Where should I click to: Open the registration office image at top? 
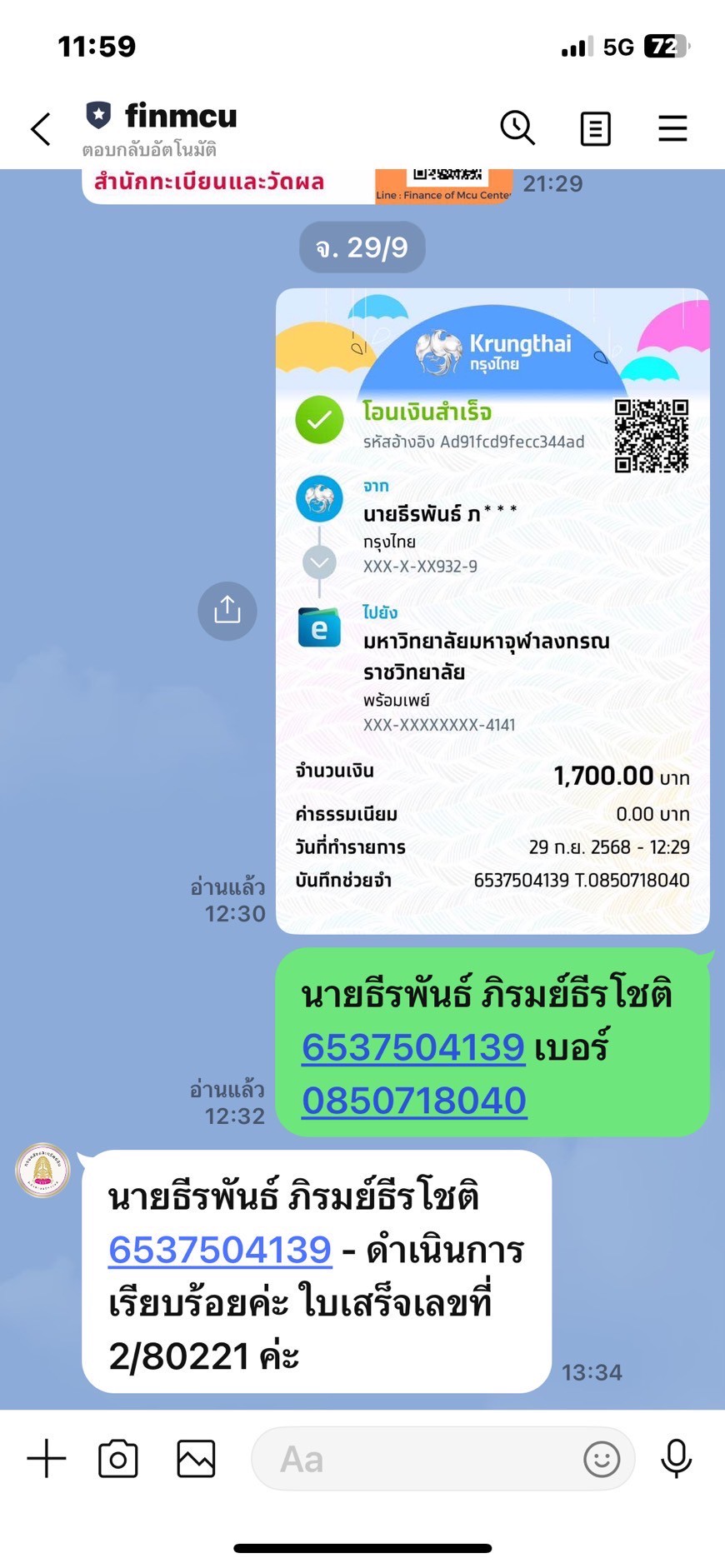(x=297, y=185)
